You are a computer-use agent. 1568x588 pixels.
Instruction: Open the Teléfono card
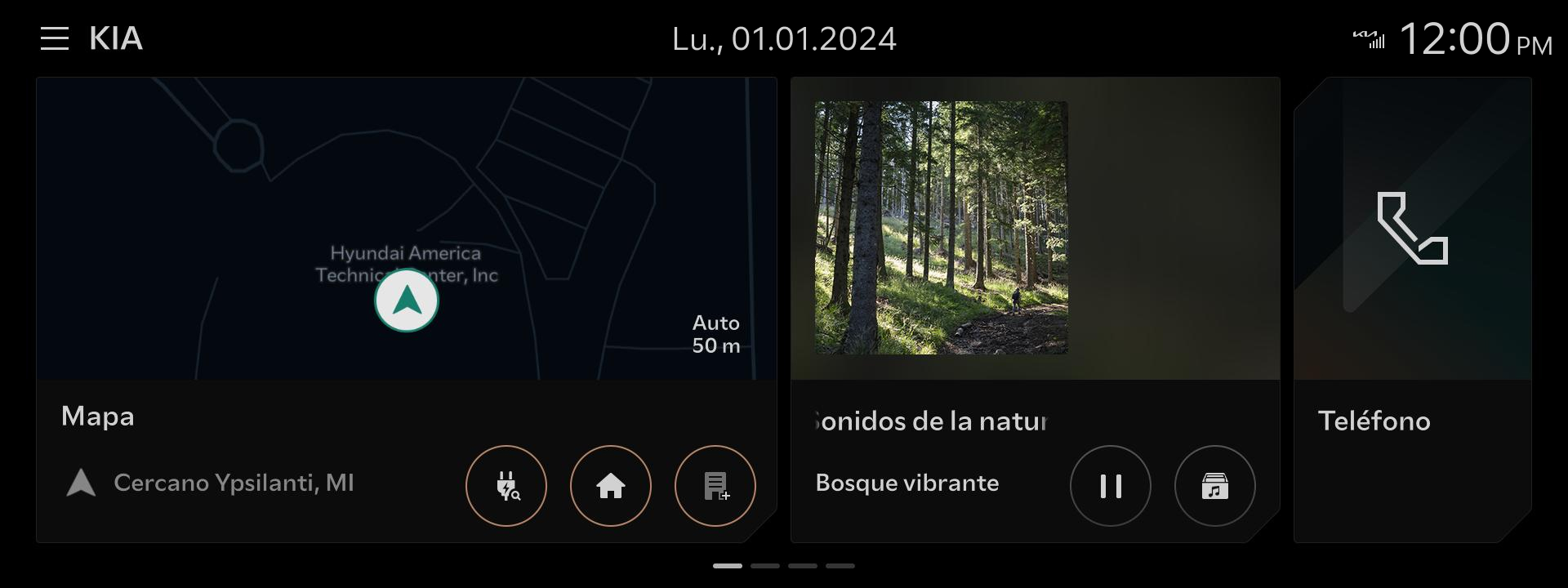pos(1412,310)
